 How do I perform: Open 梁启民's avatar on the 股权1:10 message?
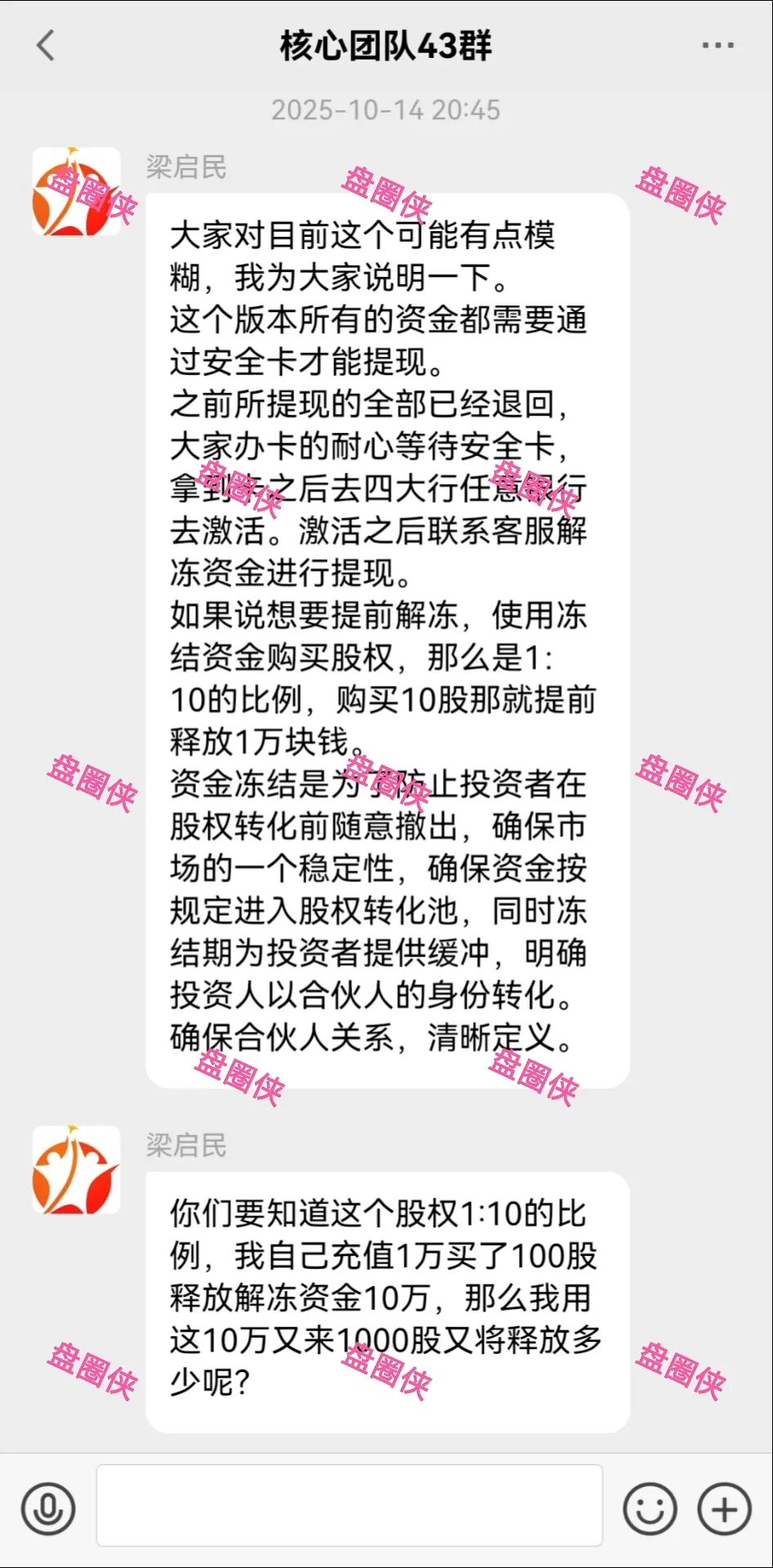tap(76, 1169)
